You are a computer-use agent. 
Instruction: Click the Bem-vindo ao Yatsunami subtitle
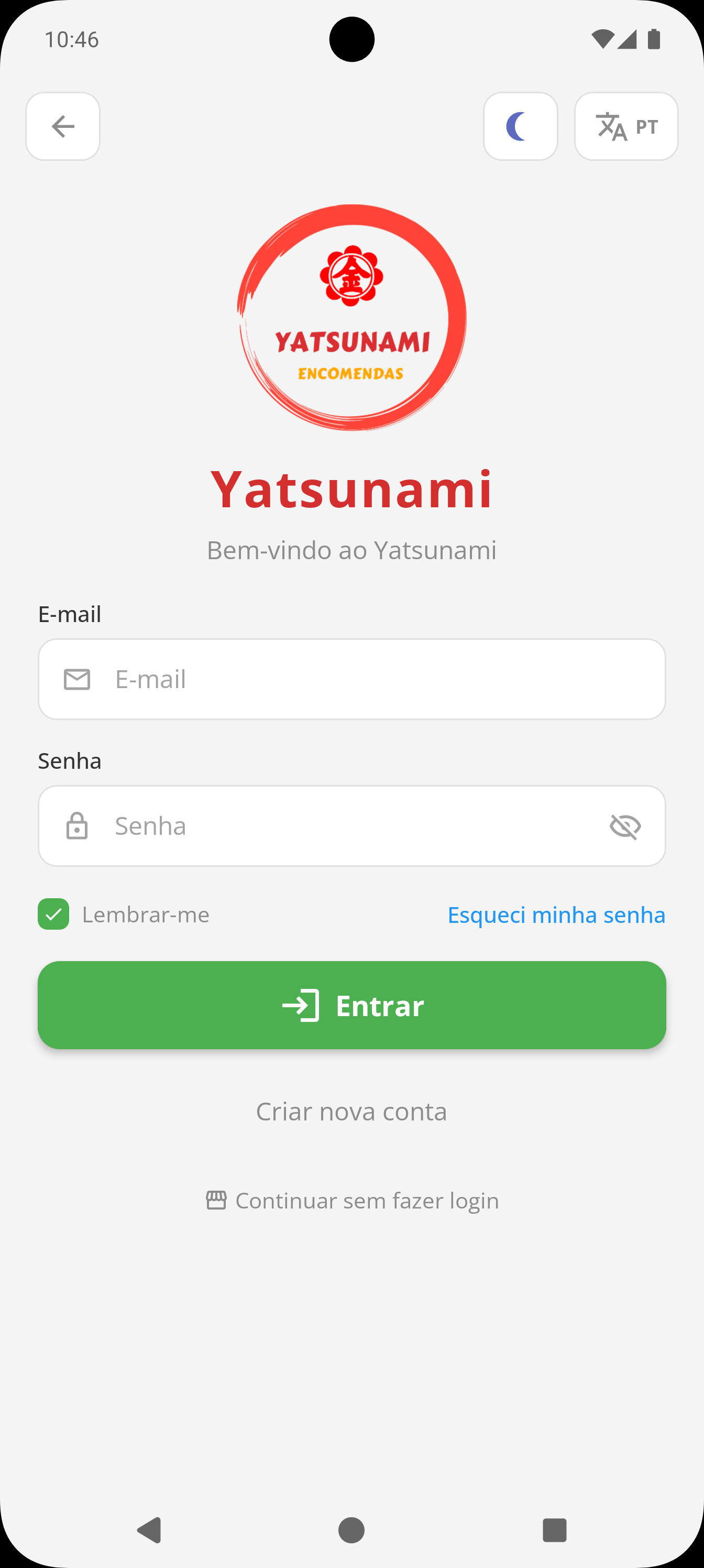(351, 550)
